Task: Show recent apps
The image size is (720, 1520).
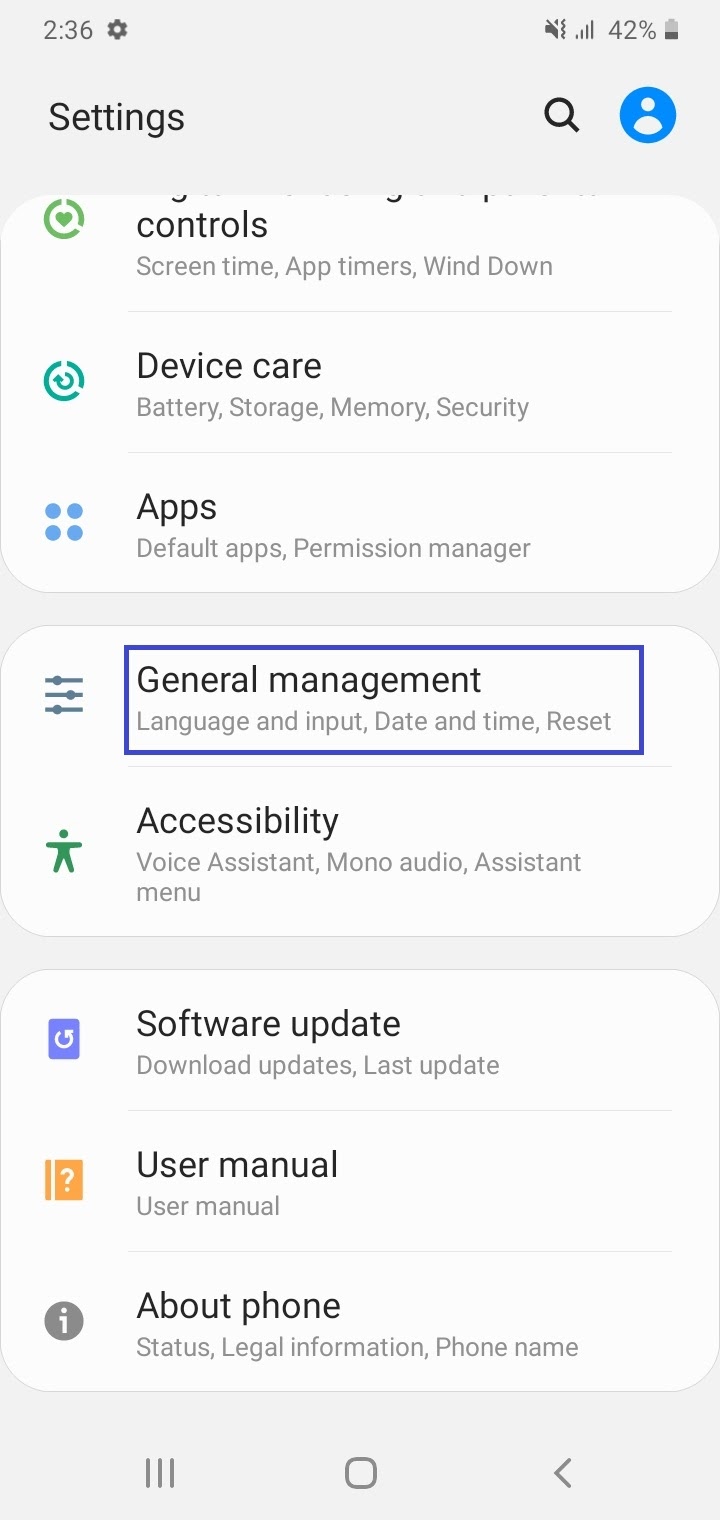Action: tap(160, 1472)
